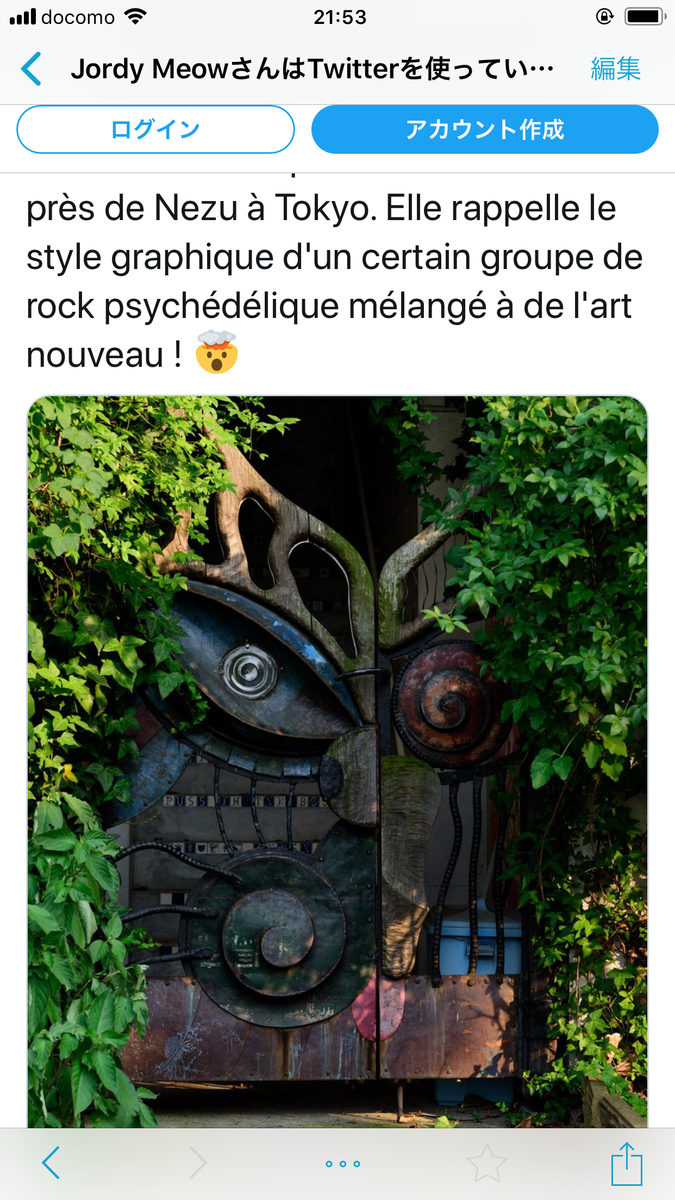Tap the 編集 edit button
Viewport: 675px width, 1200px height.
[615, 69]
